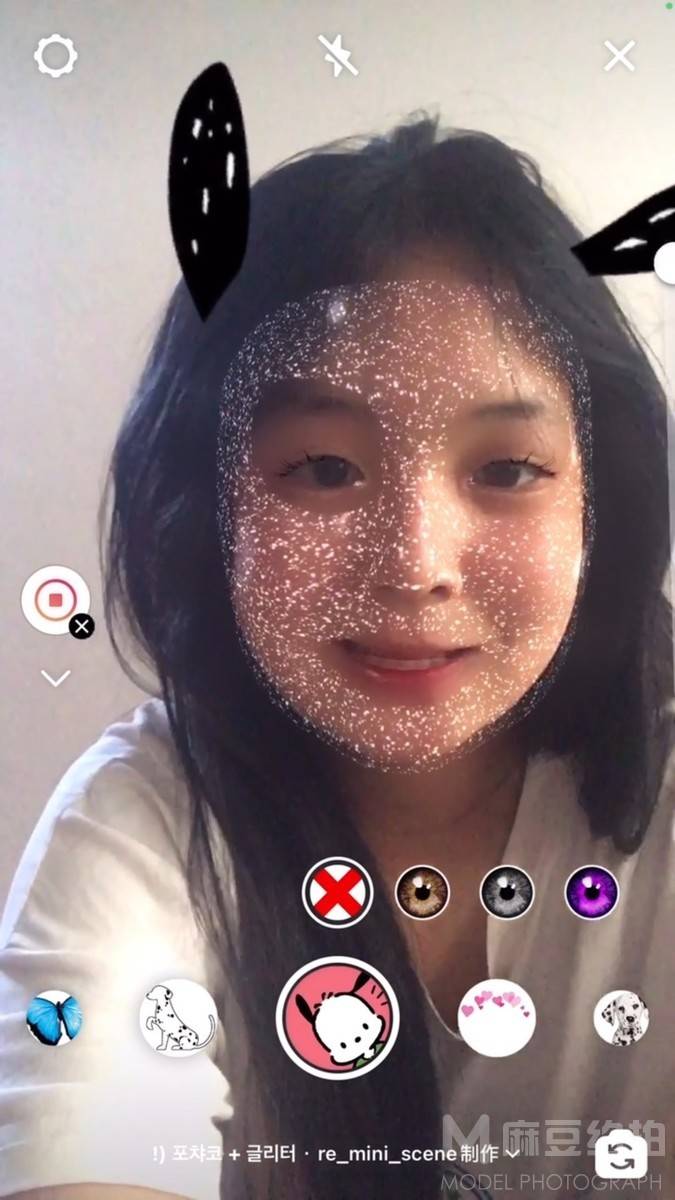Switch to the blue butterfly effect

point(54,1018)
